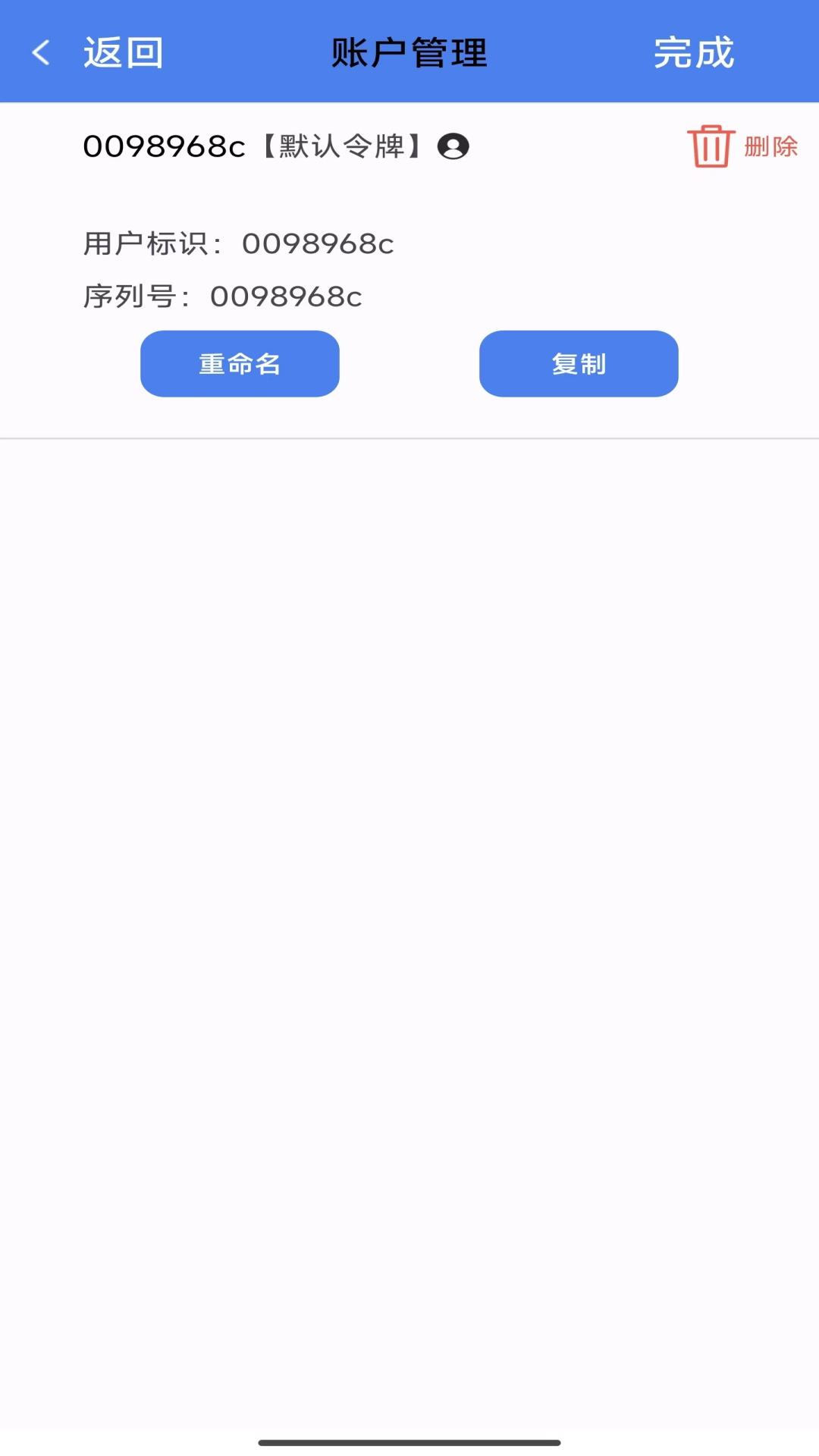Viewport: 819px width, 1456px height.
Task: Select the 序列号 value 0098968c
Action: point(287,297)
